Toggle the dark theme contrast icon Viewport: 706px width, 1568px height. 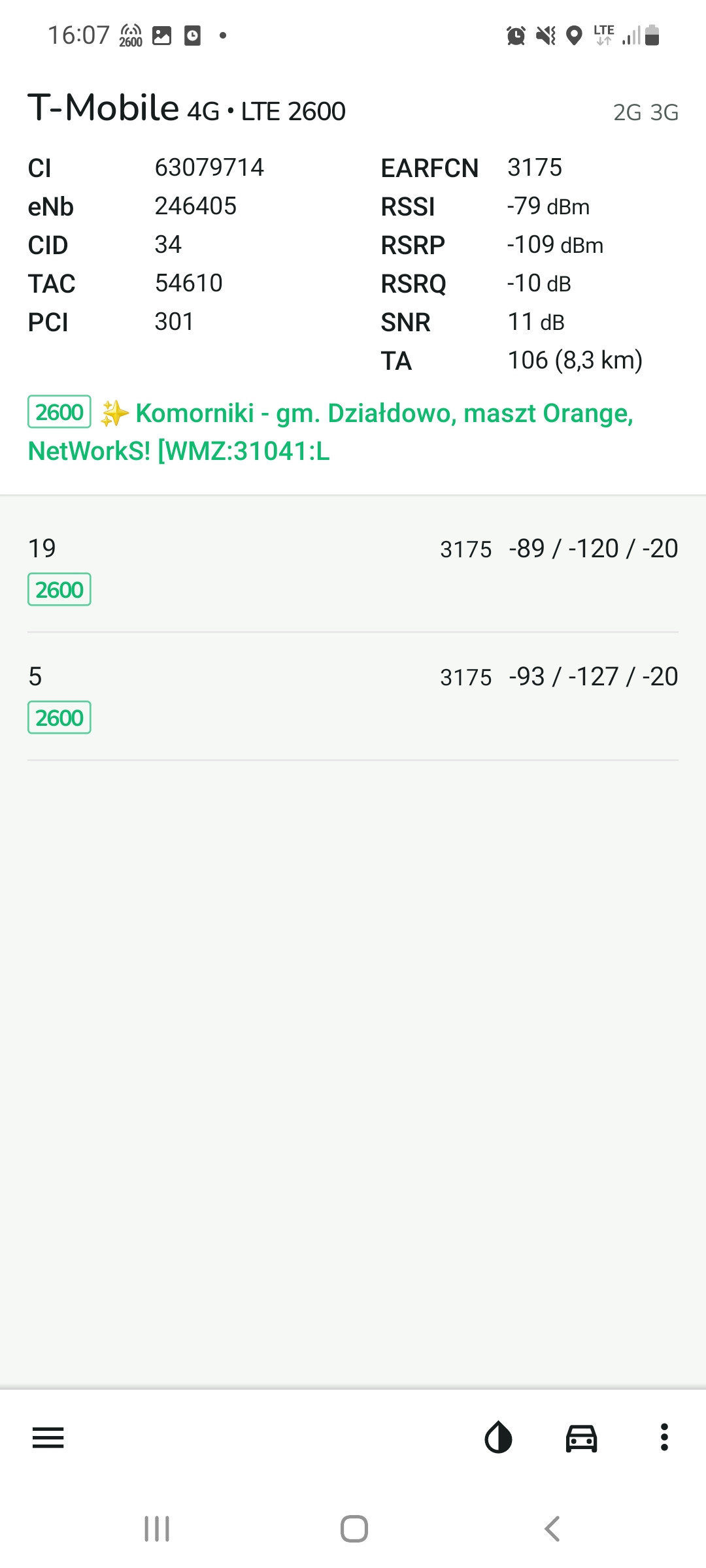tap(498, 1438)
